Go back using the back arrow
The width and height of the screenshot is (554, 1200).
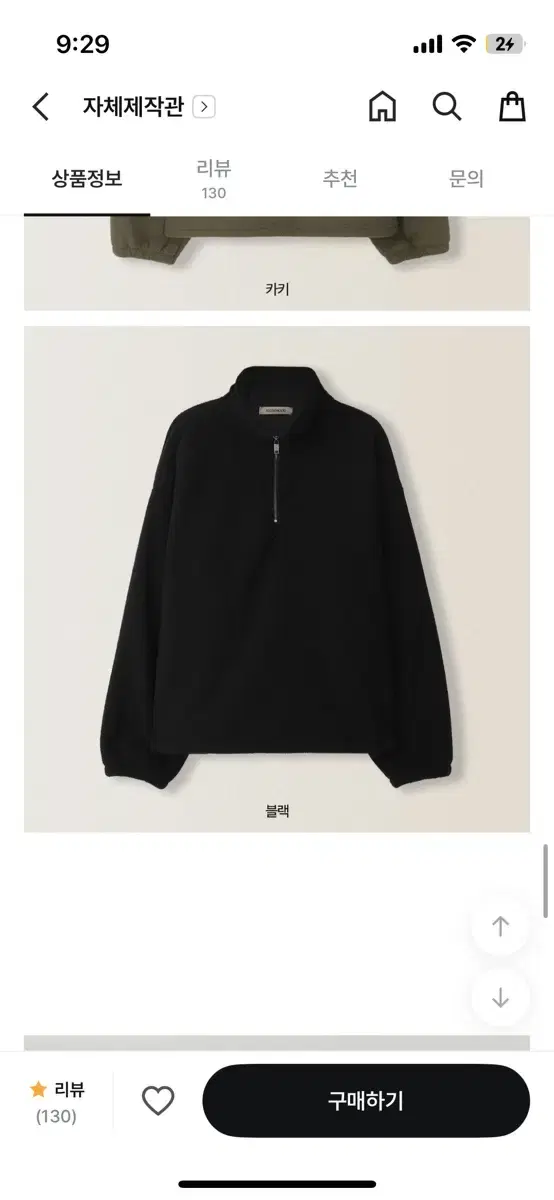(40, 107)
